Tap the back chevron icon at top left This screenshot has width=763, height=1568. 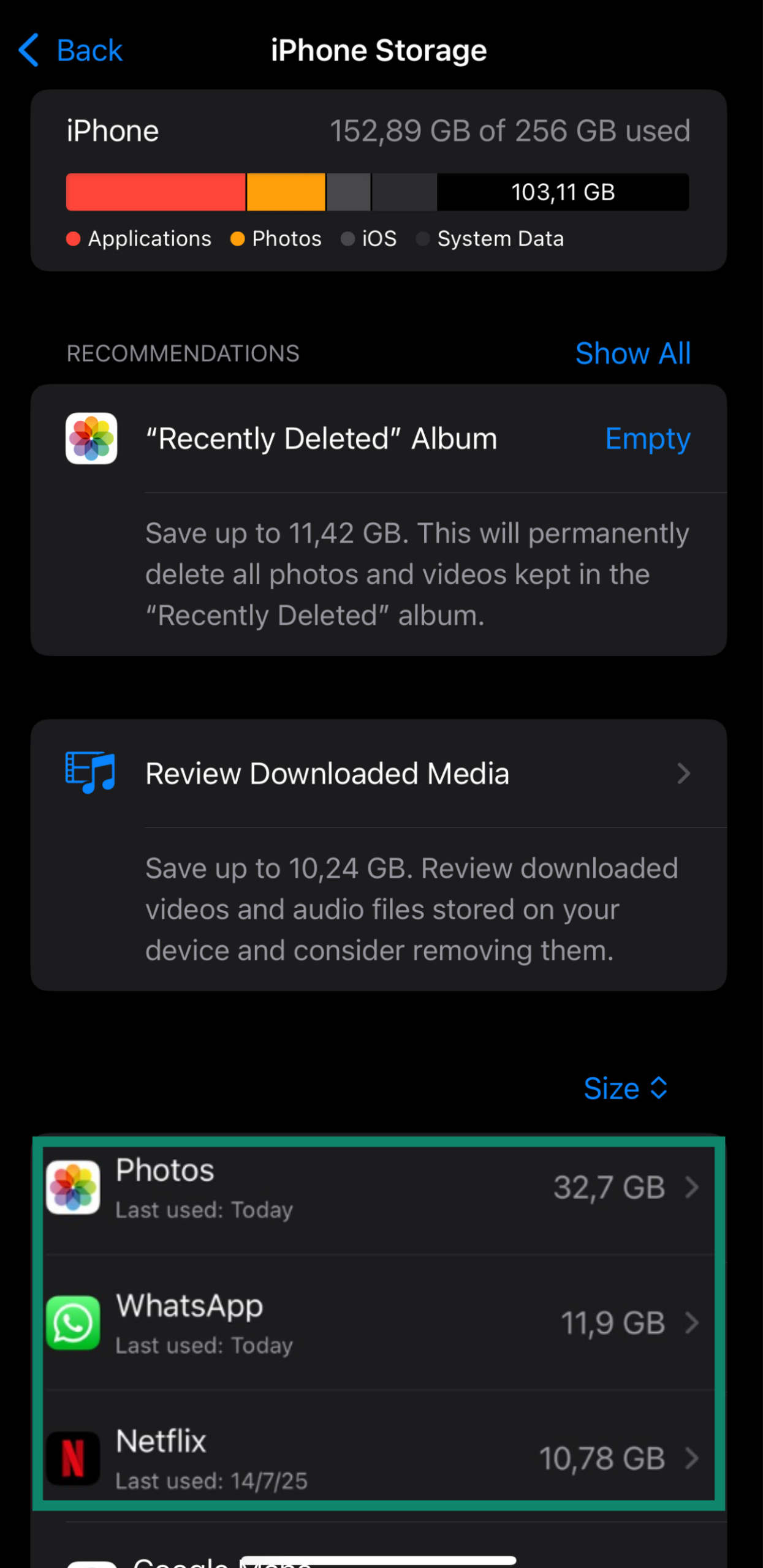(27, 50)
